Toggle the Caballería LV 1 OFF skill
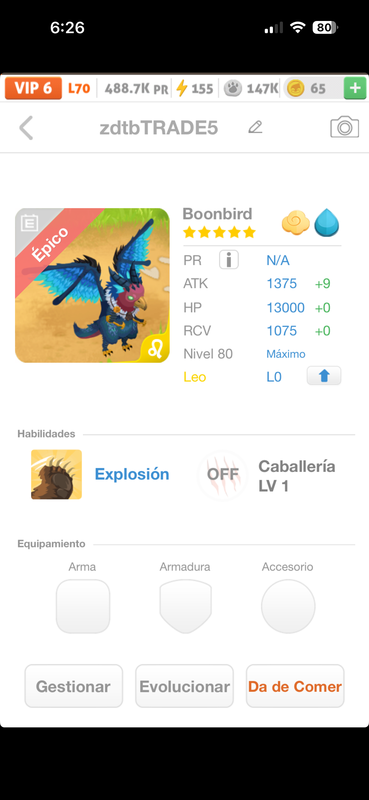This screenshot has width=369, height=800. click(223, 476)
